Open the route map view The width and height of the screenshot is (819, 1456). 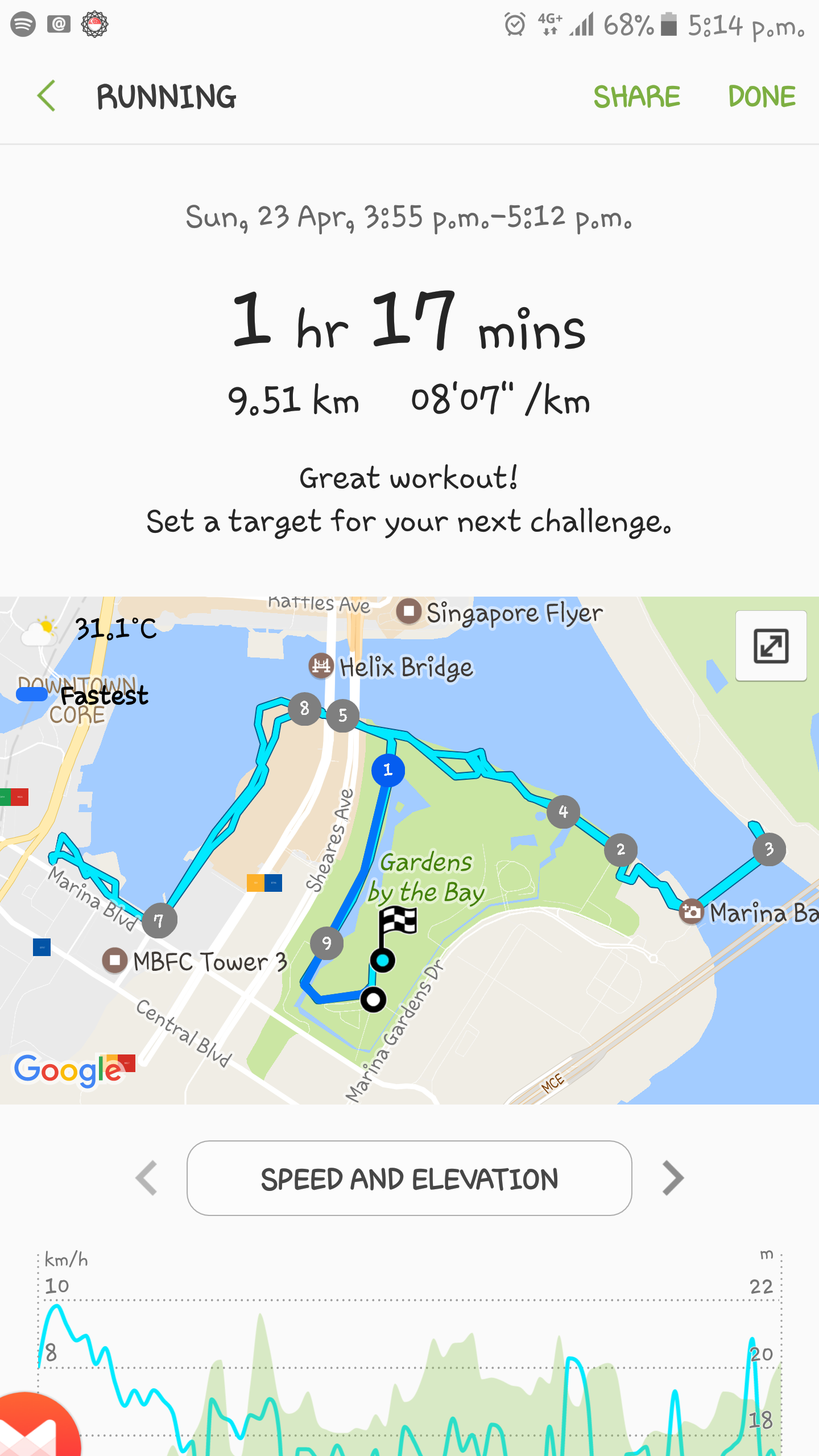tap(409, 850)
